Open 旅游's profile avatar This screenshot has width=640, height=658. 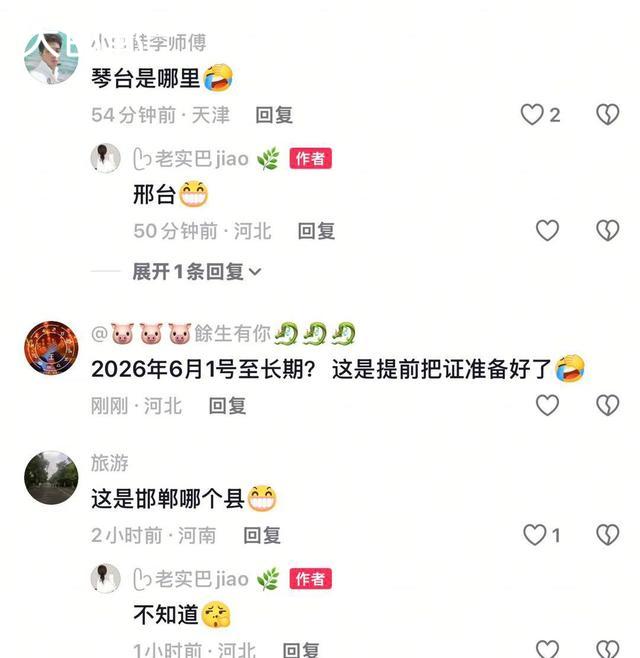tap(50, 478)
